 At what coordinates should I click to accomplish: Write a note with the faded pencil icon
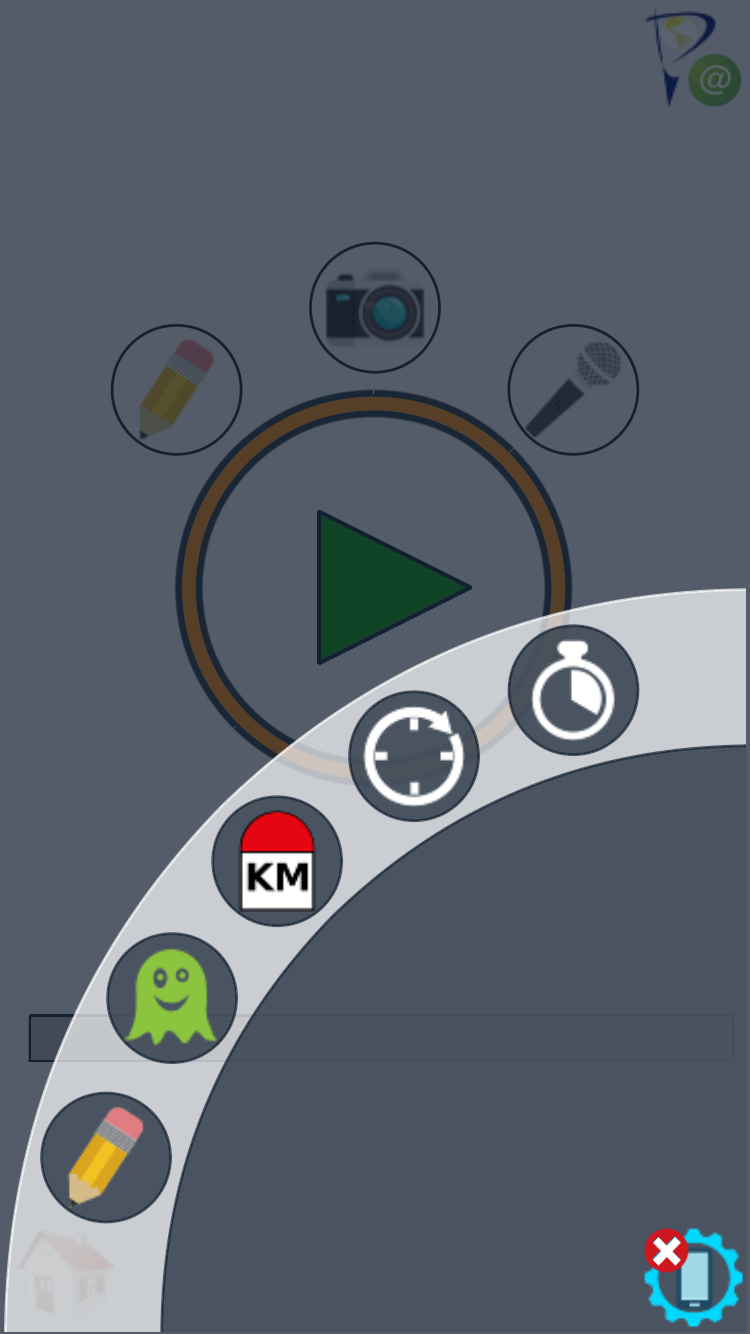coord(176,389)
